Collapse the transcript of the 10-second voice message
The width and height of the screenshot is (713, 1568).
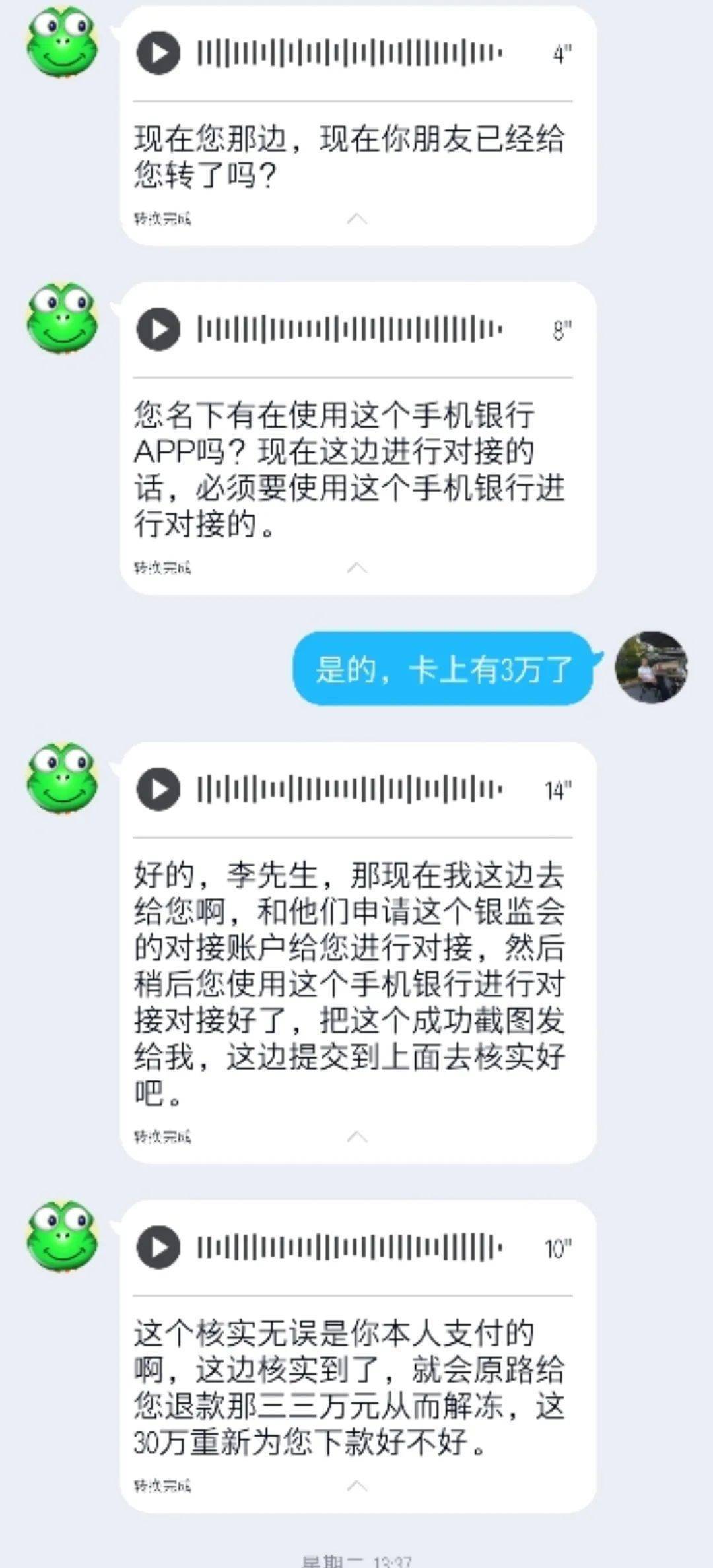coord(357,1486)
